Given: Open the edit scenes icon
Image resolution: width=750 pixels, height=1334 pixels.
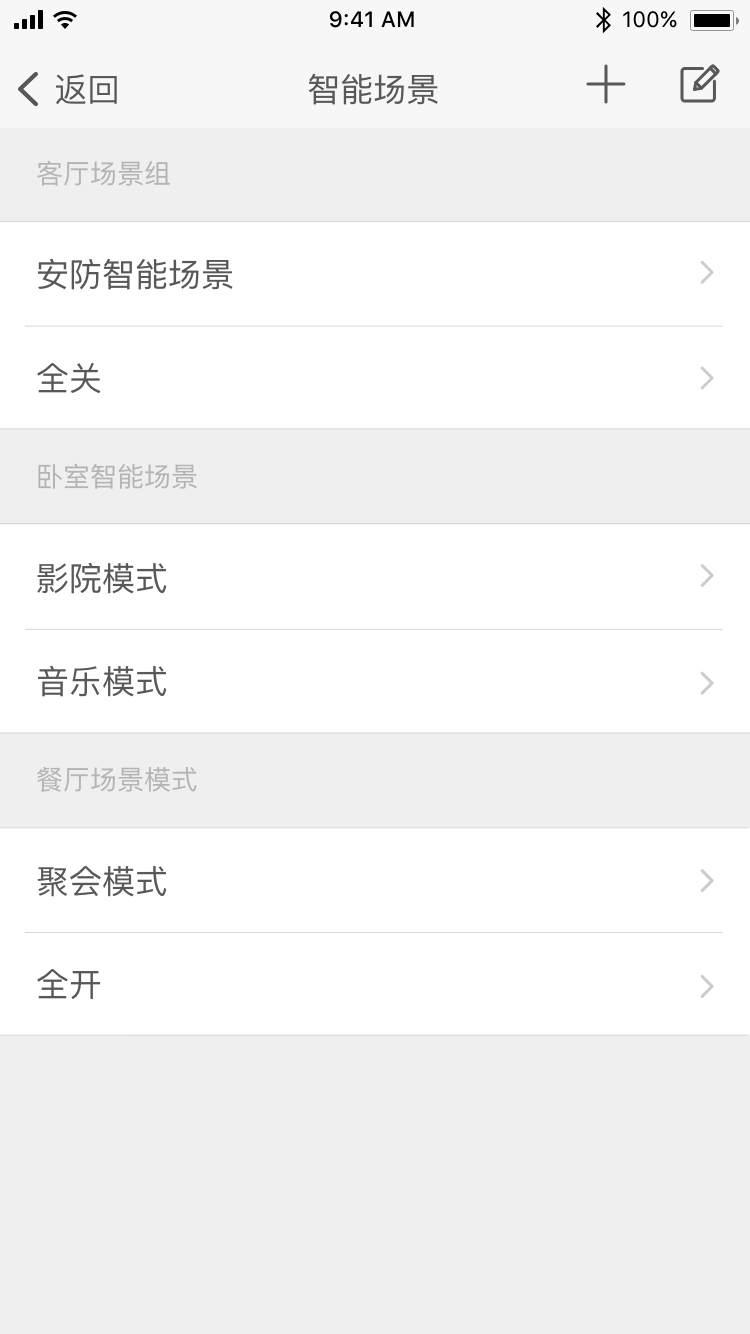Looking at the screenshot, I should [699, 85].
